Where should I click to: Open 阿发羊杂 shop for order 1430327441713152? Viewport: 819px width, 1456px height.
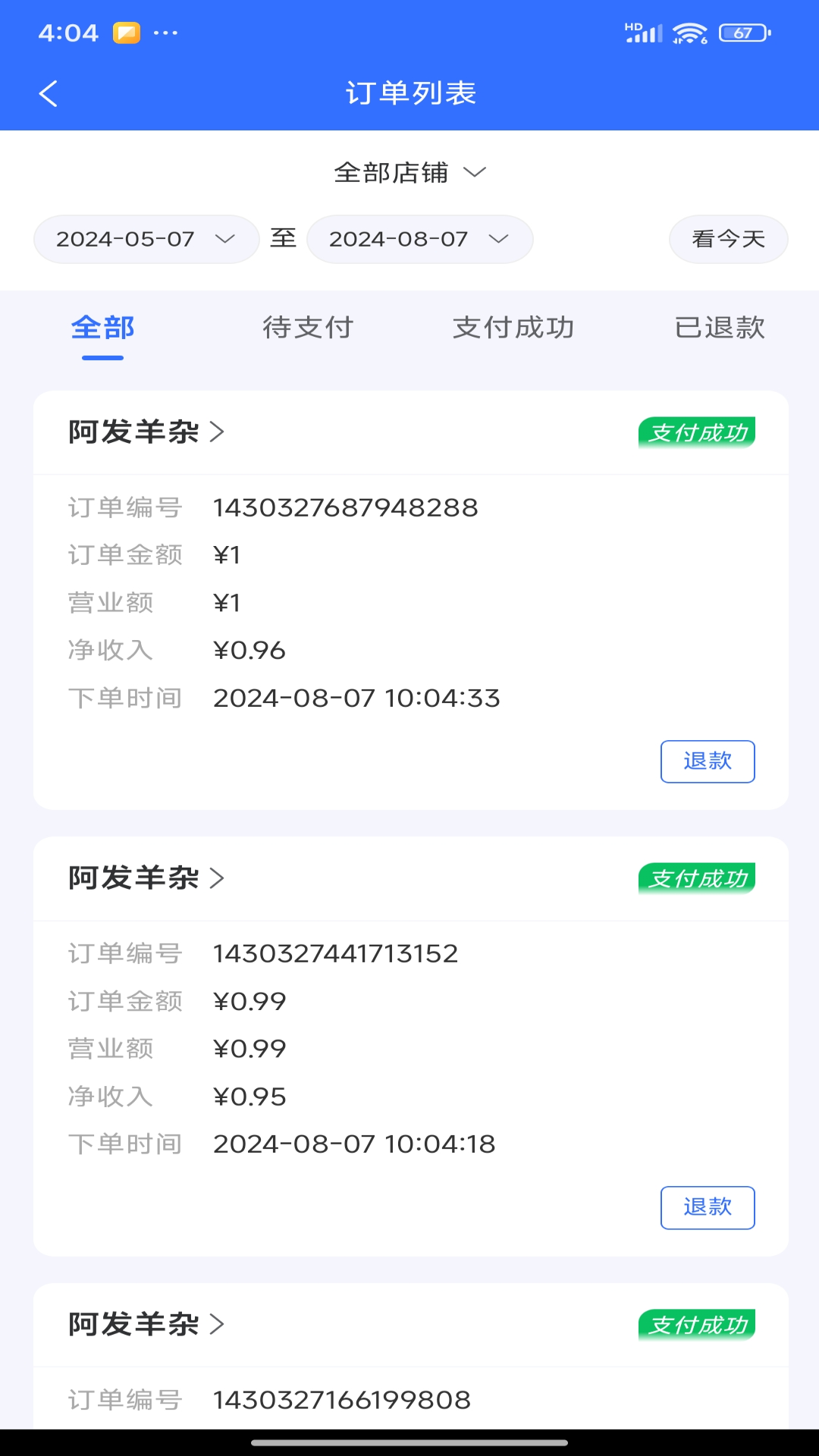click(x=146, y=878)
